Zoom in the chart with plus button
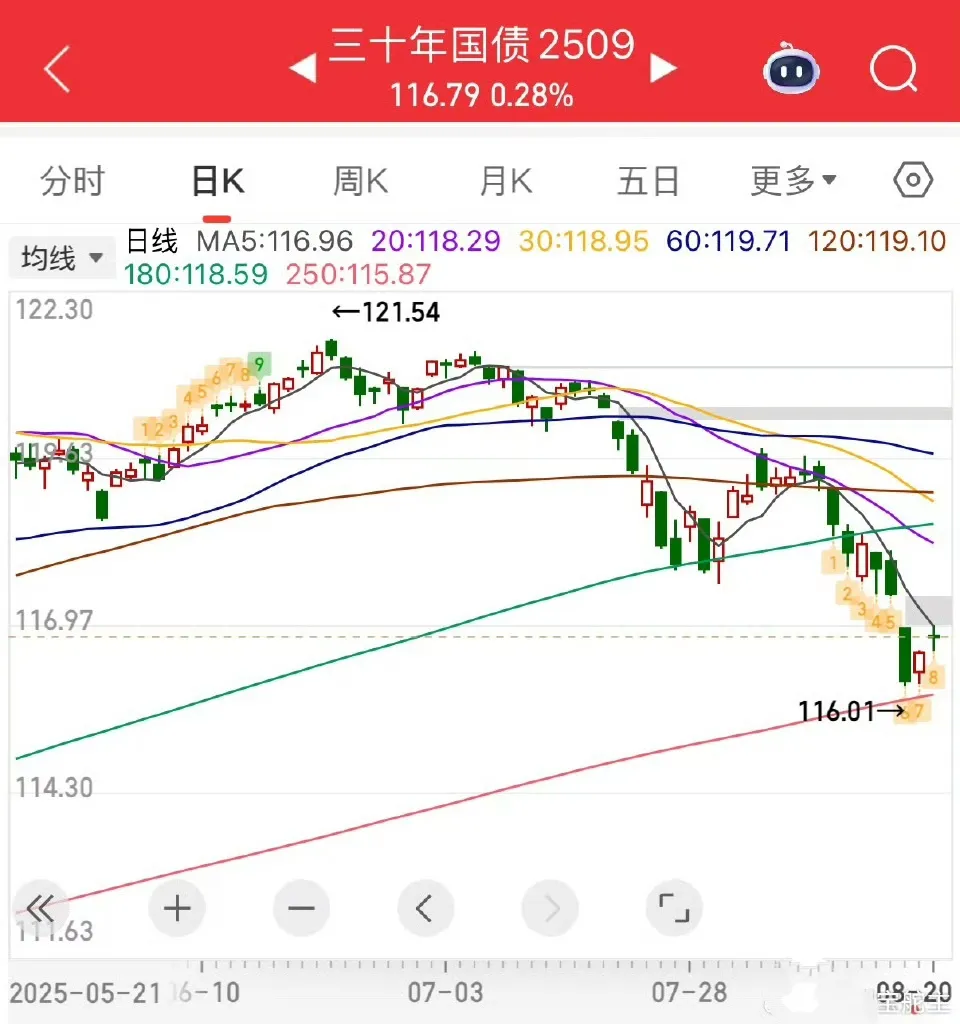The height and width of the screenshot is (1024, 960). 177,908
